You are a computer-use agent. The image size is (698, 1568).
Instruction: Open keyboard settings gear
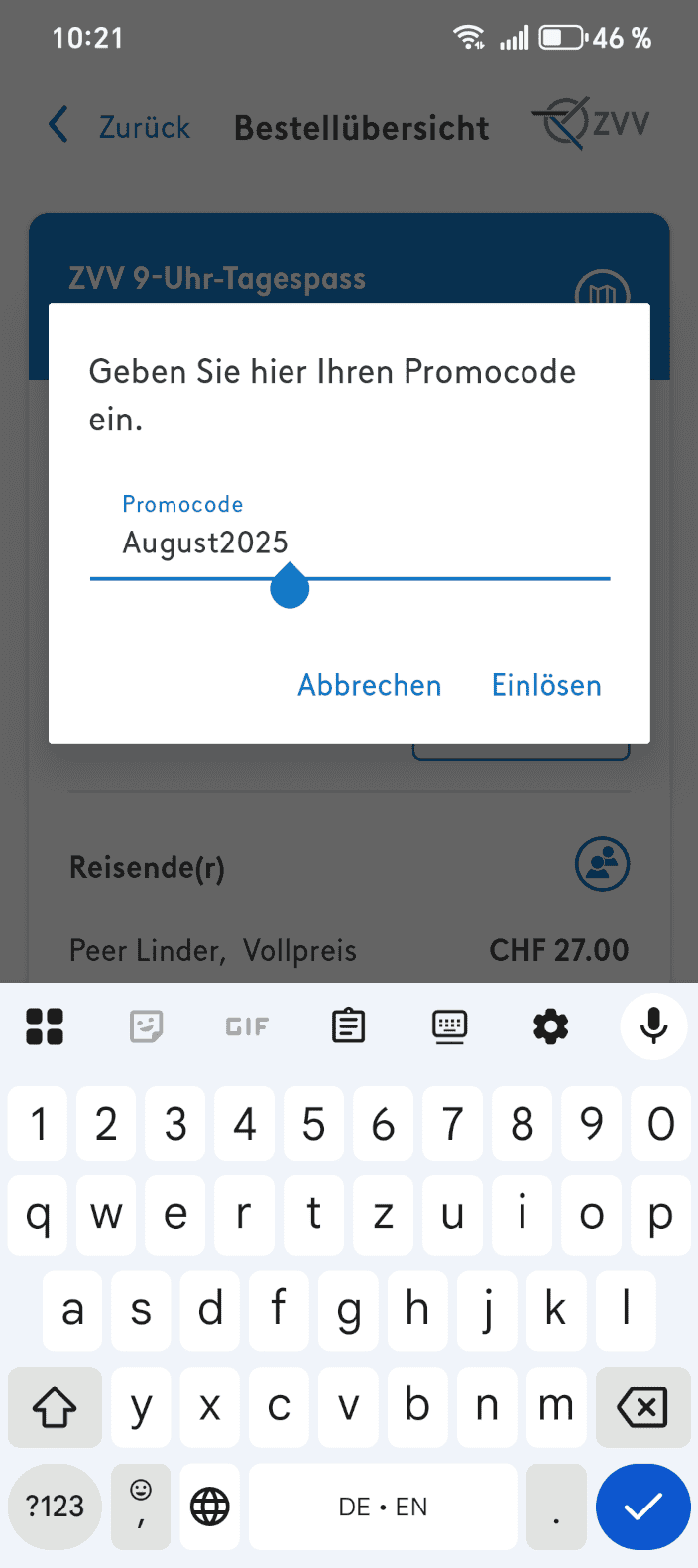pos(550,1026)
